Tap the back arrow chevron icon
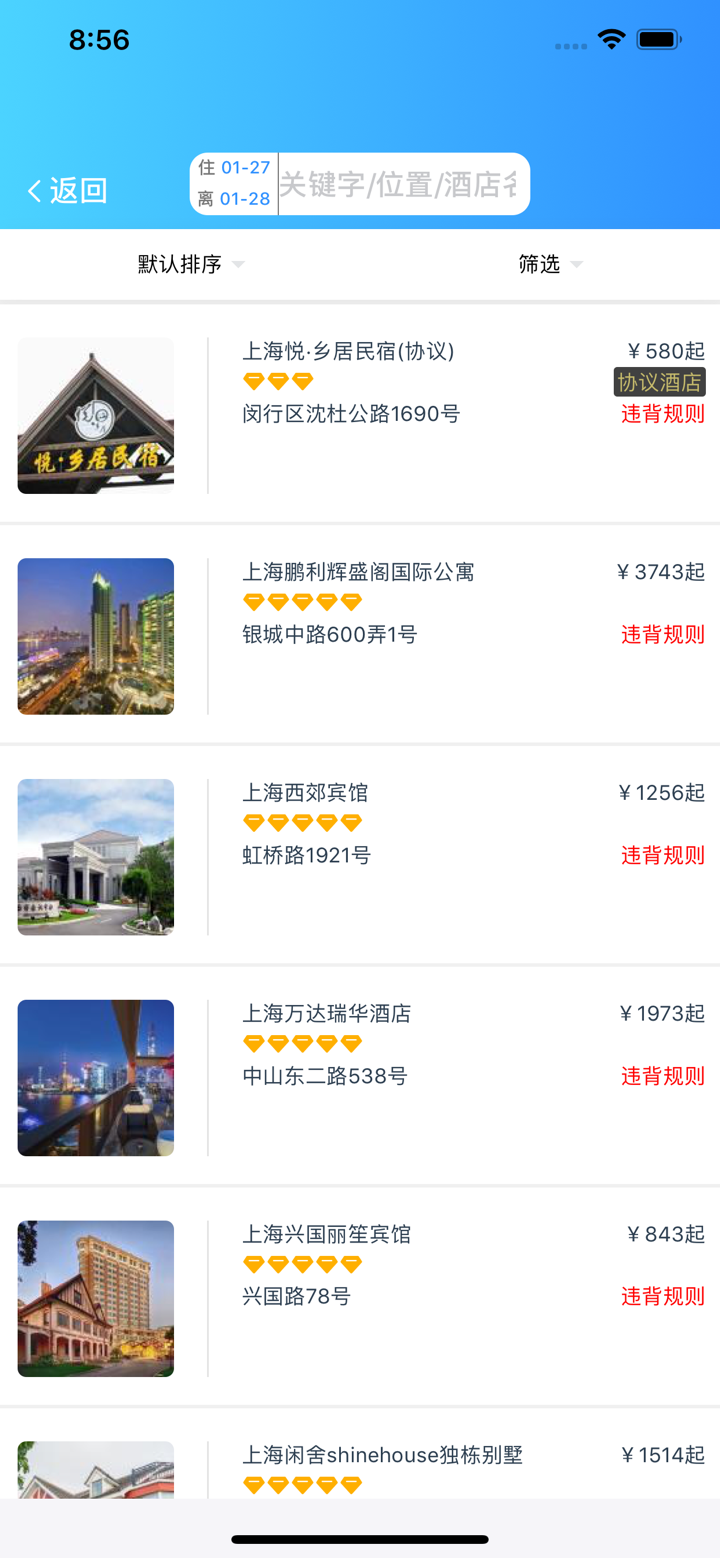 click(x=31, y=190)
